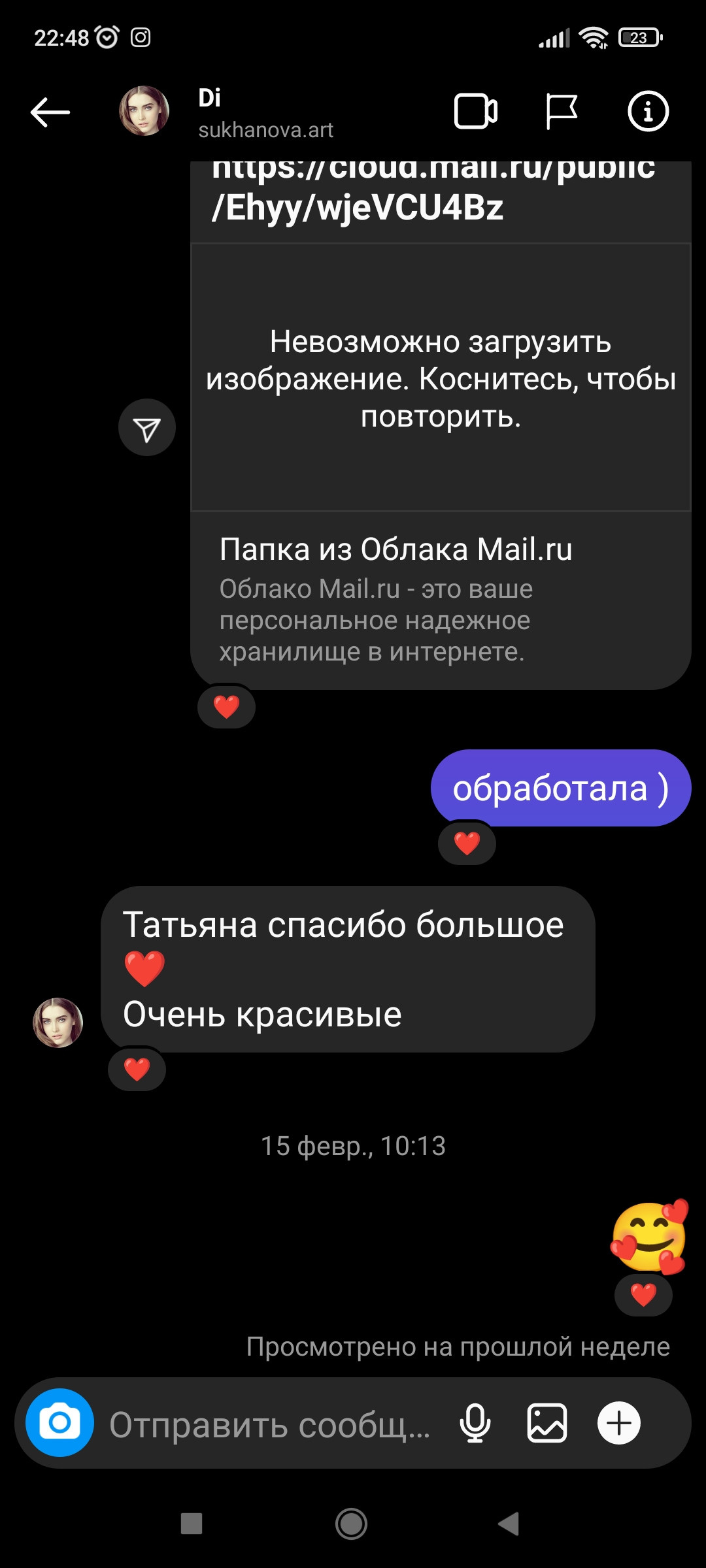Share the Mail.ru link message with the forward icon
706x1568 pixels.
tap(147, 427)
